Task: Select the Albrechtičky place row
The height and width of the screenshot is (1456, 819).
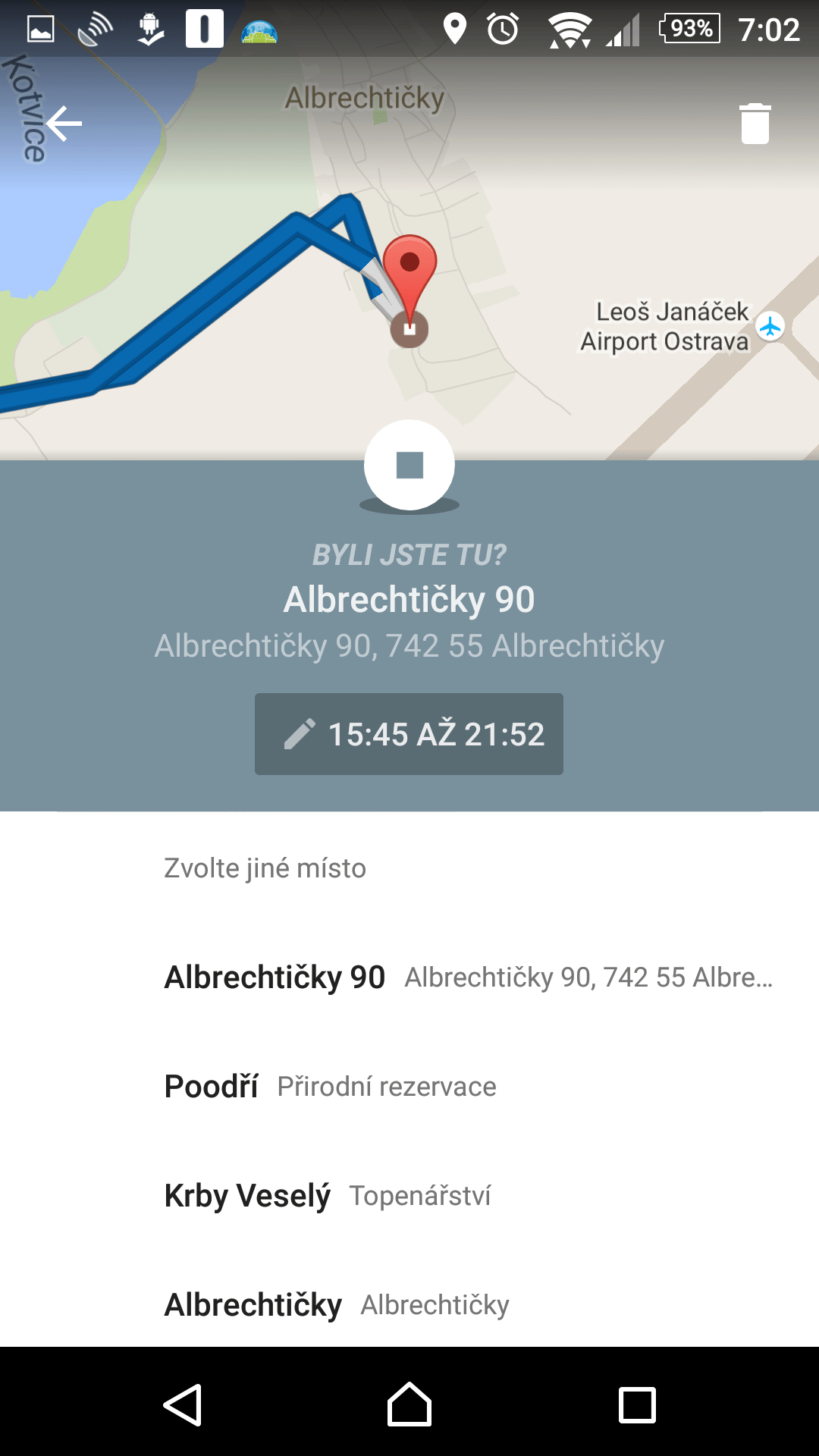Action: coord(409,1304)
